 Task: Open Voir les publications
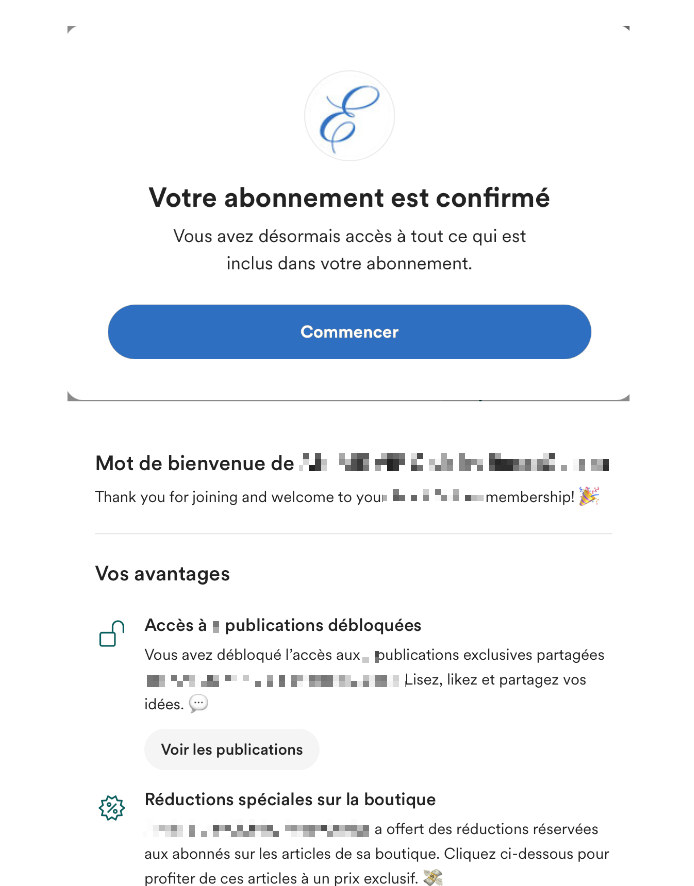pyautogui.click(x=232, y=749)
